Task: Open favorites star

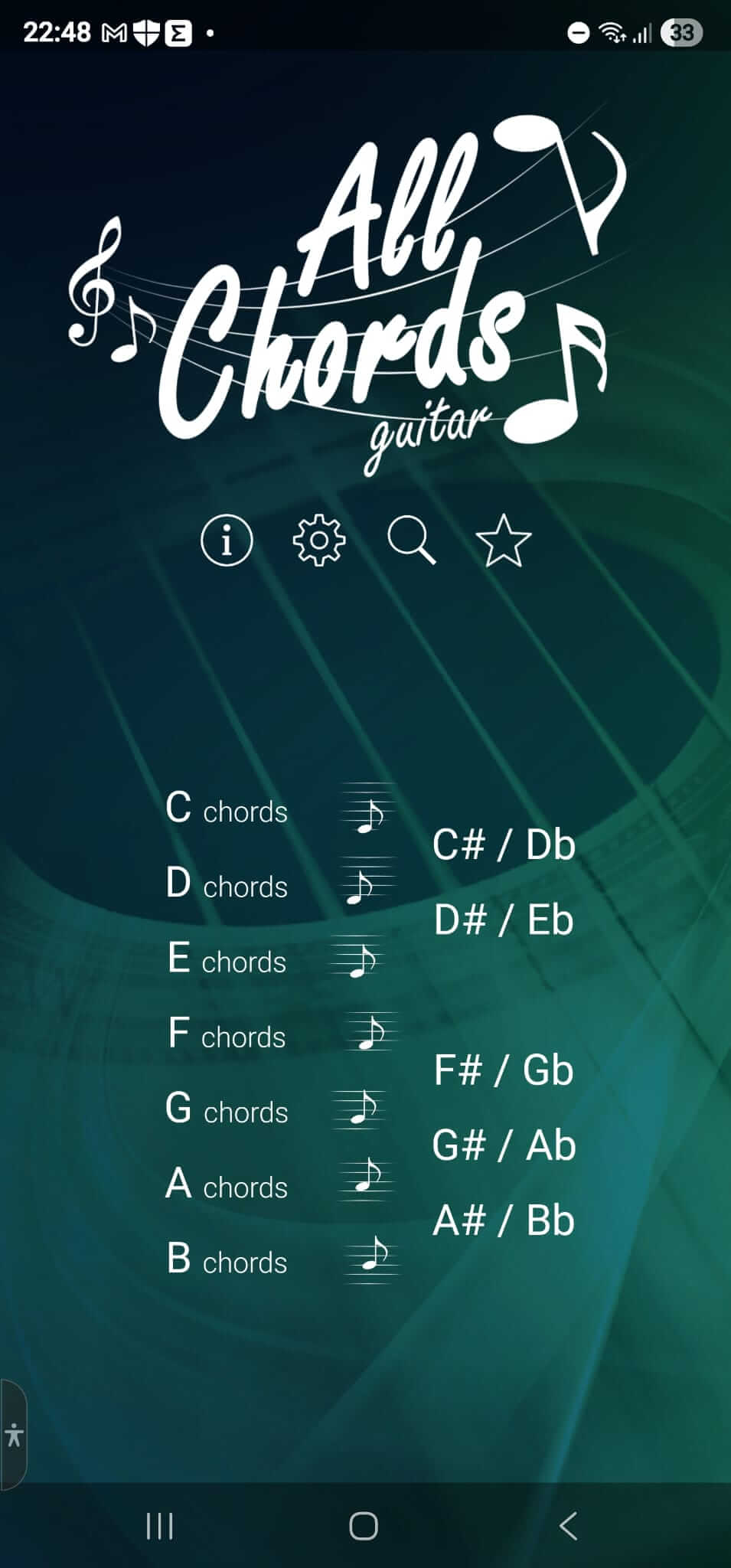Action: tap(504, 541)
